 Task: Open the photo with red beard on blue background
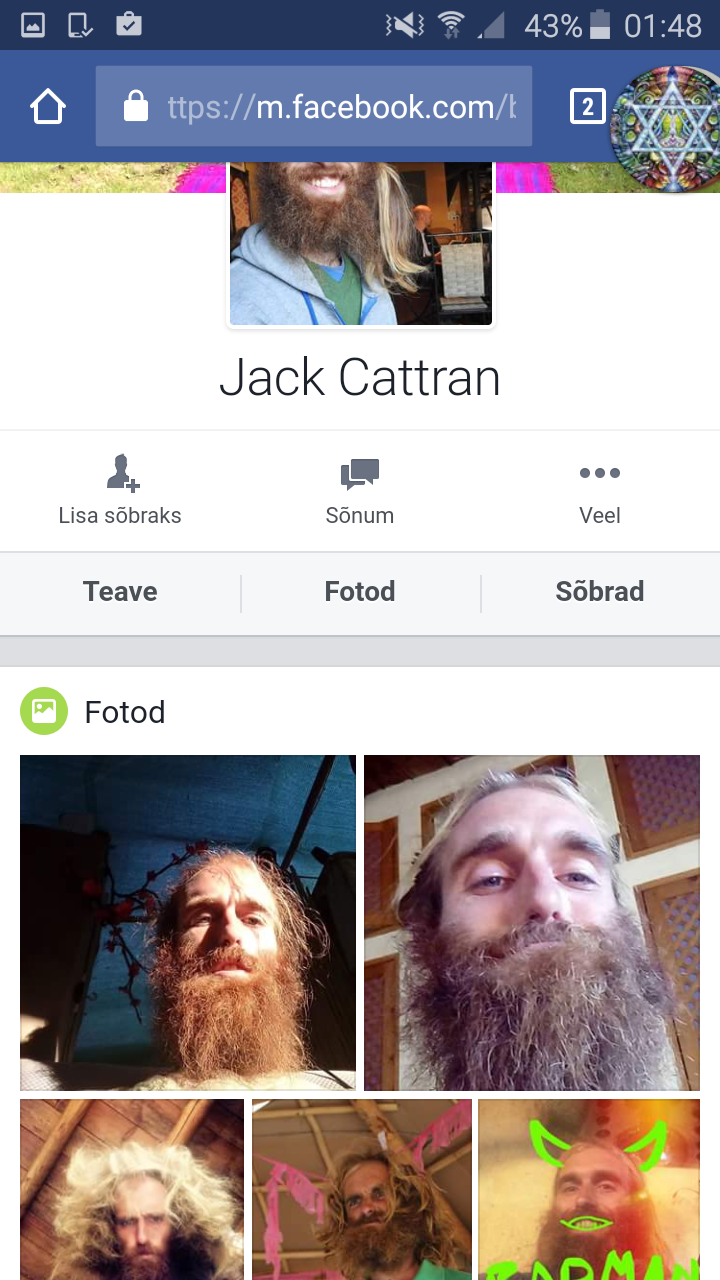[x=188, y=922]
